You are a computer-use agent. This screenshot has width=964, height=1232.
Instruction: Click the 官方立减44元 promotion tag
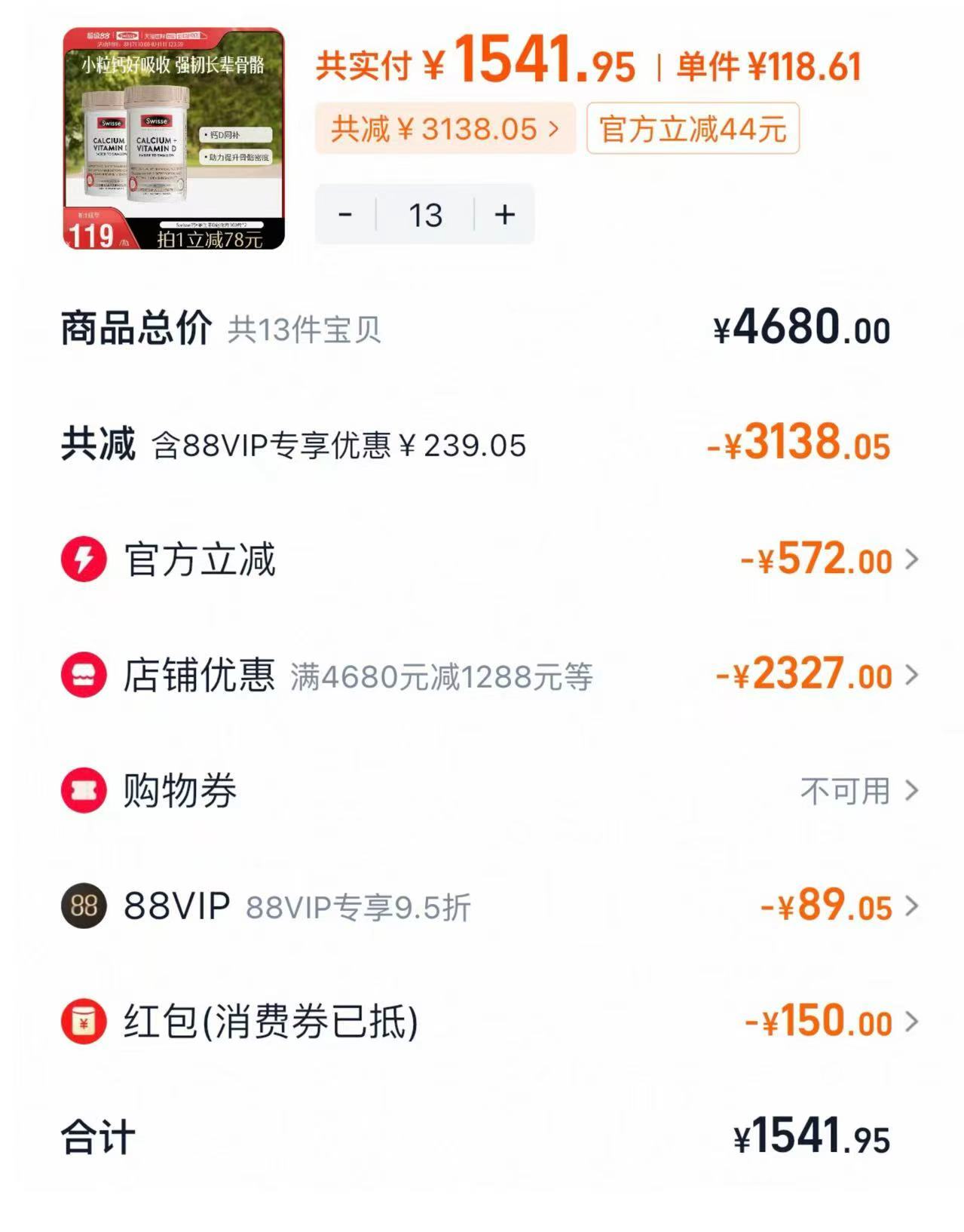point(693,130)
